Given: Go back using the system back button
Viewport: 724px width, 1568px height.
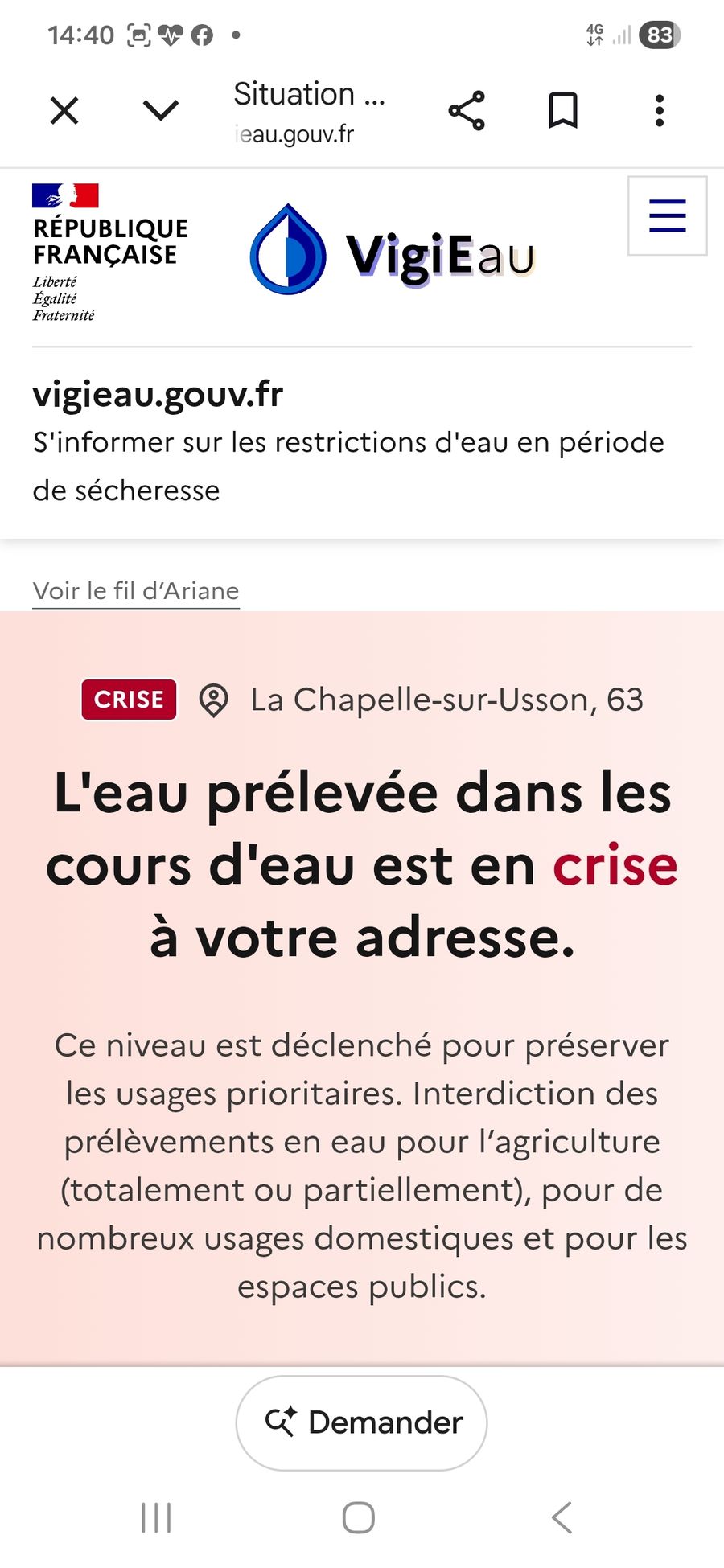Looking at the screenshot, I should [x=562, y=1517].
